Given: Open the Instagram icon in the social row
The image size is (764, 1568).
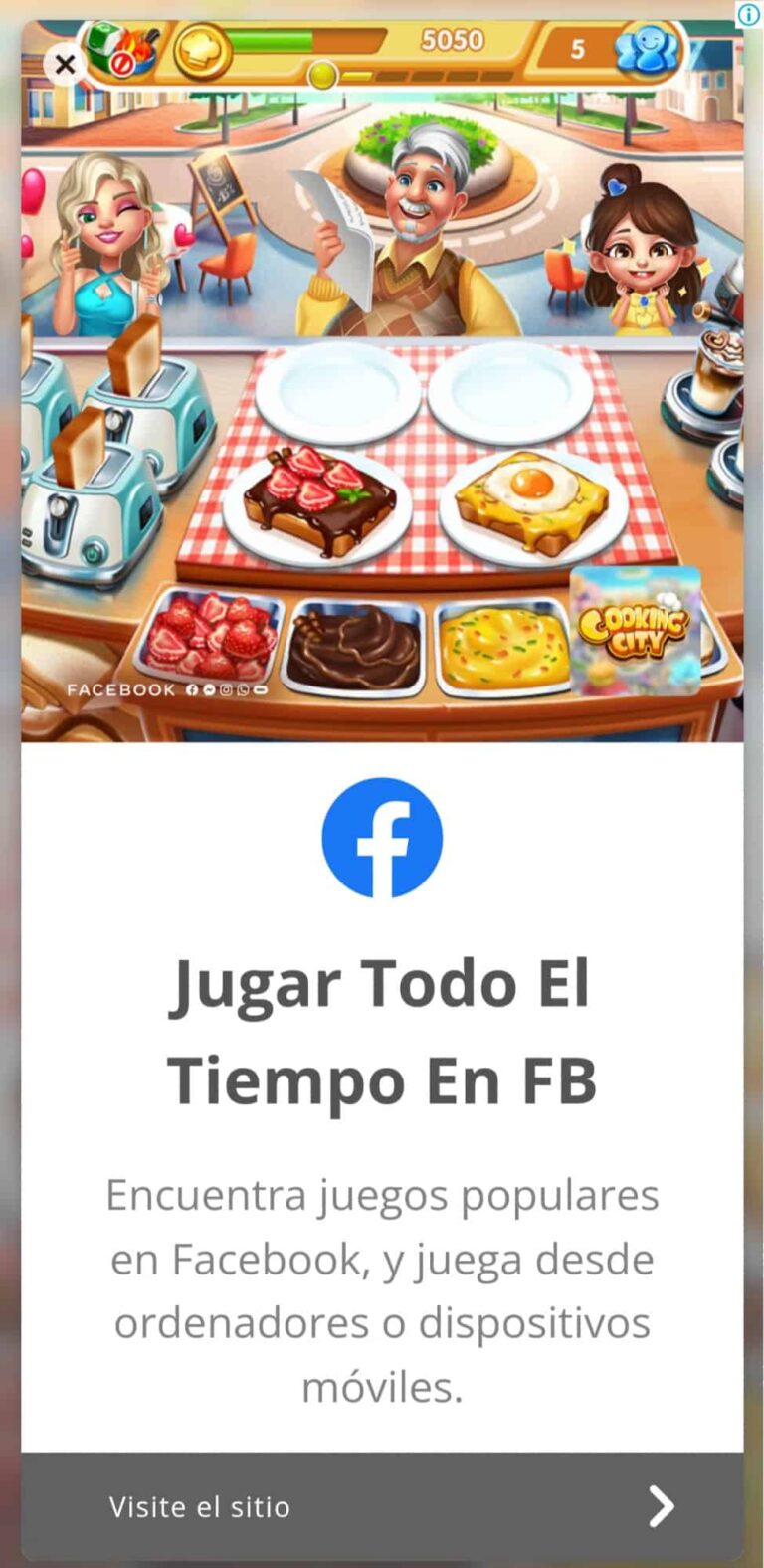Looking at the screenshot, I should click(x=227, y=689).
